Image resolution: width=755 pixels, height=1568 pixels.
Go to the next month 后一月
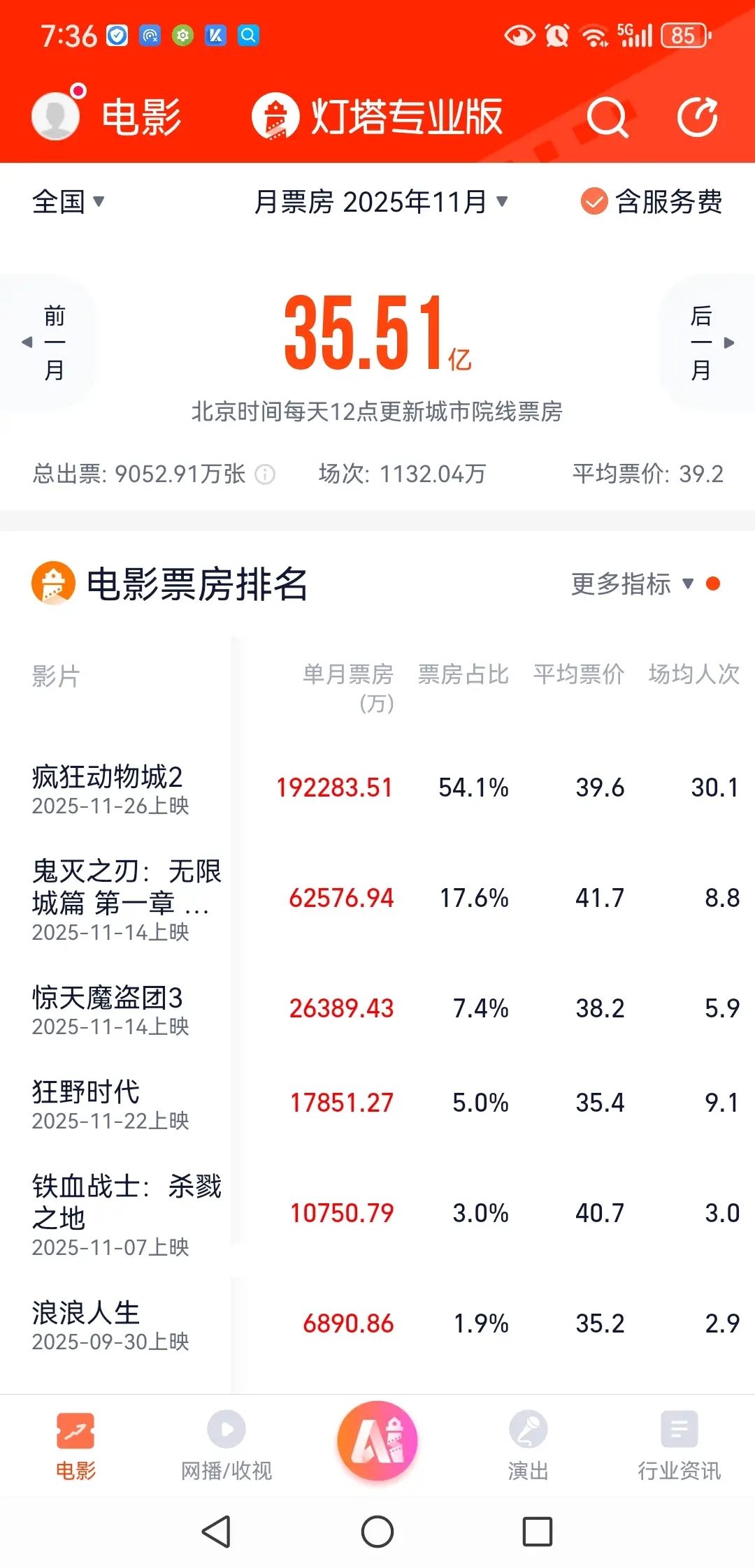tap(706, 342)
